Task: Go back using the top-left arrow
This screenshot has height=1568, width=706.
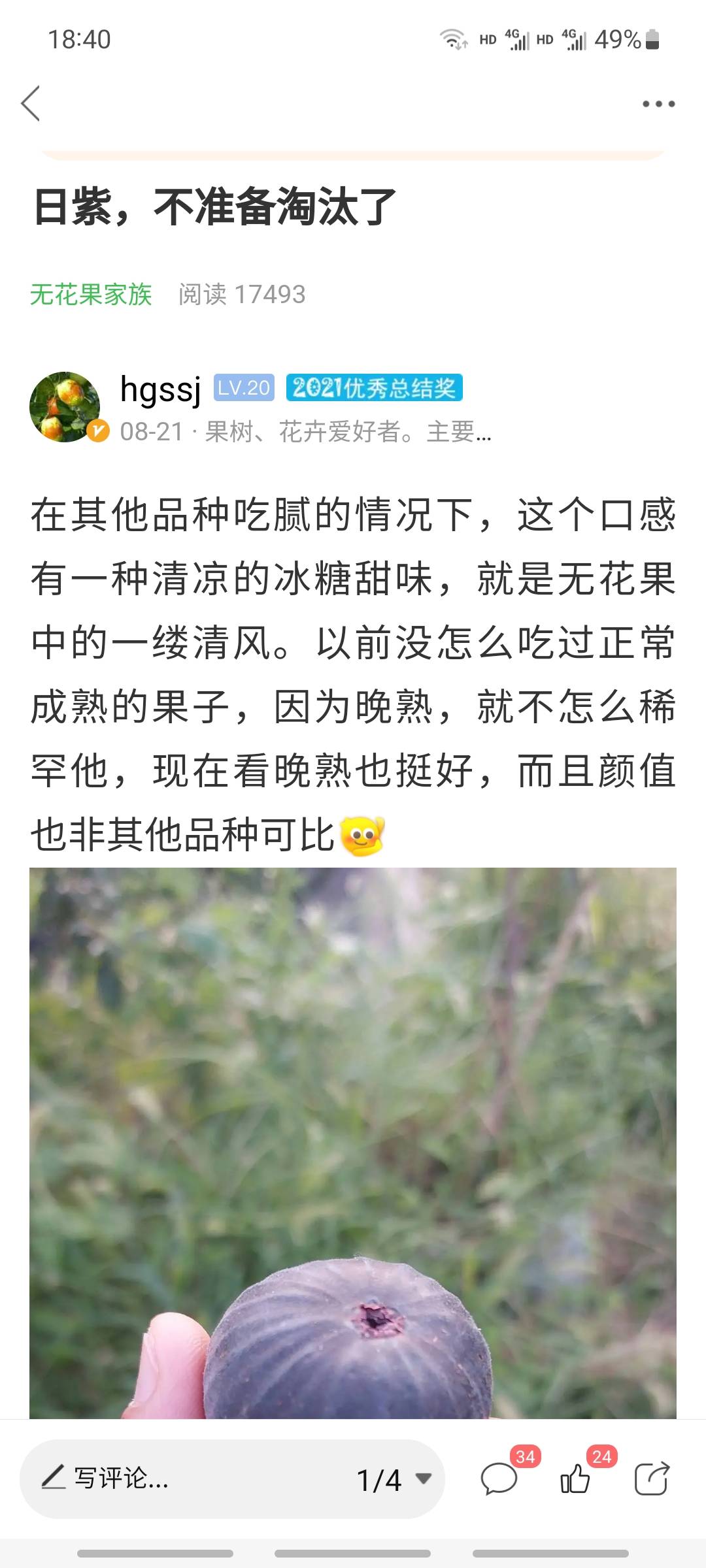Action: (31, 103)
